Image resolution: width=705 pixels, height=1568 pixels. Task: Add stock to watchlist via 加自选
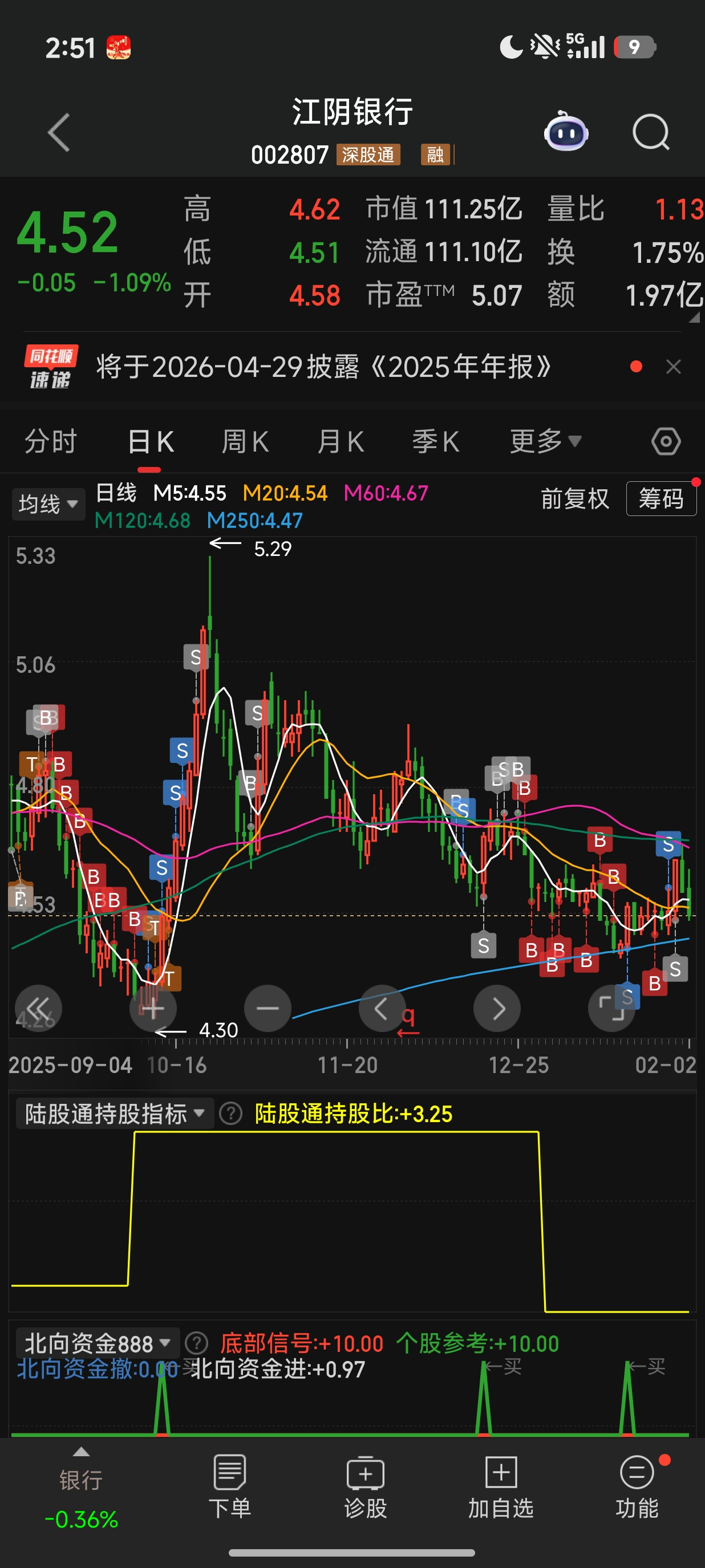tap(500, 1485)
